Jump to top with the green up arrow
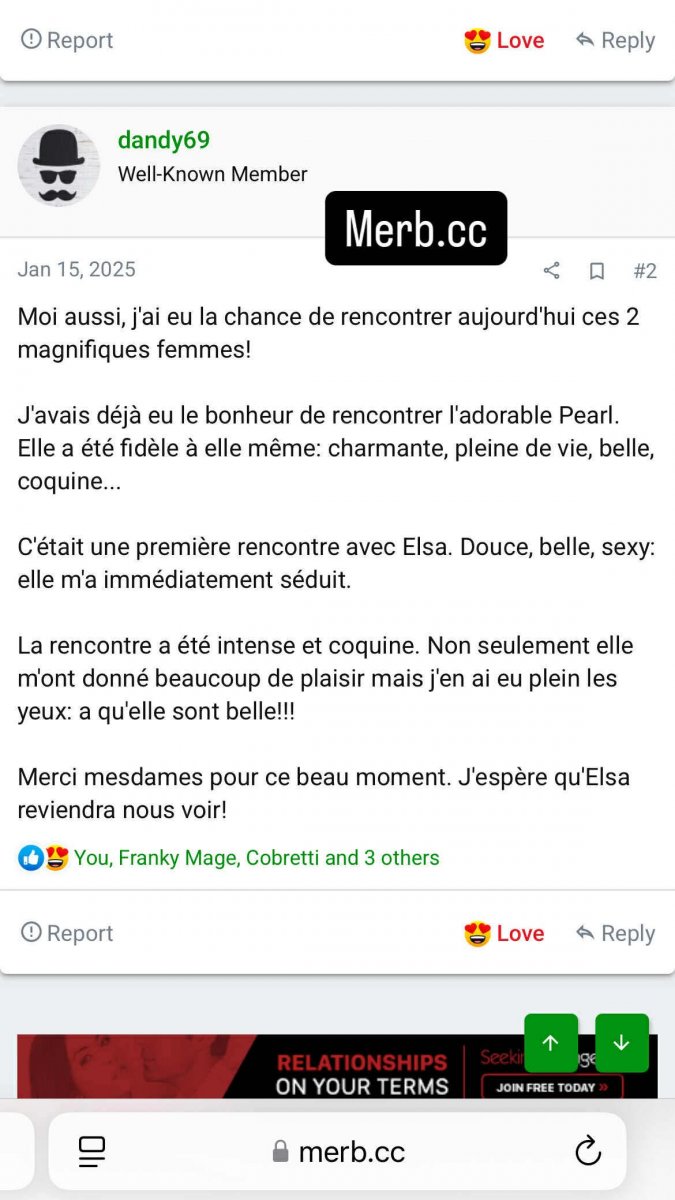The image size is (675, 1200). coord(551,1043)
